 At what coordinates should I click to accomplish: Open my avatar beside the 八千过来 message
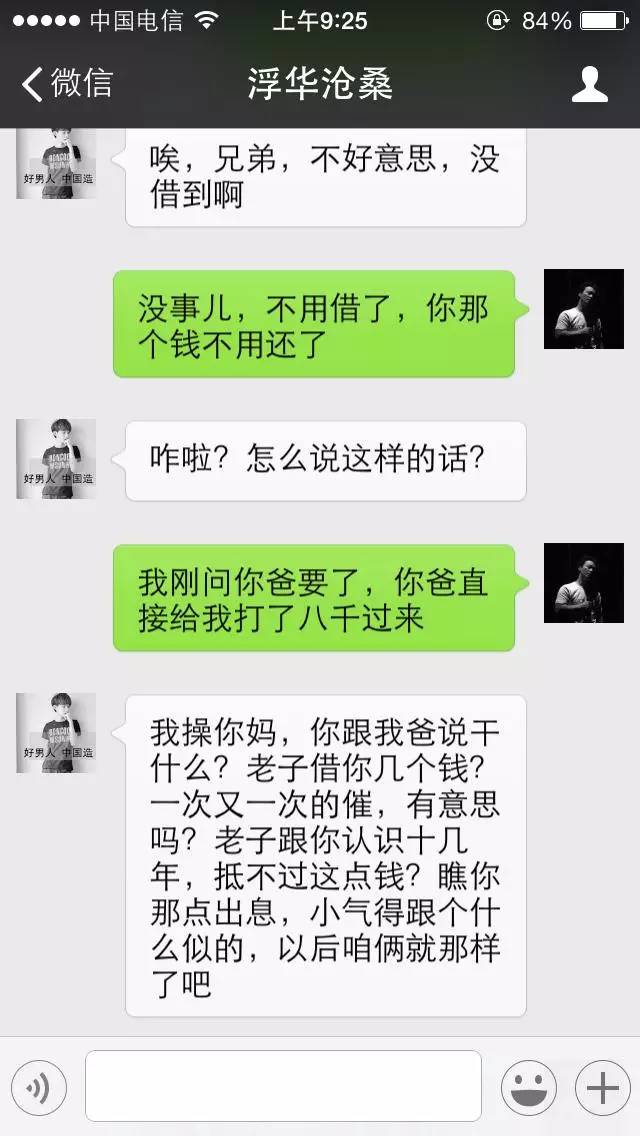point(584,582)
